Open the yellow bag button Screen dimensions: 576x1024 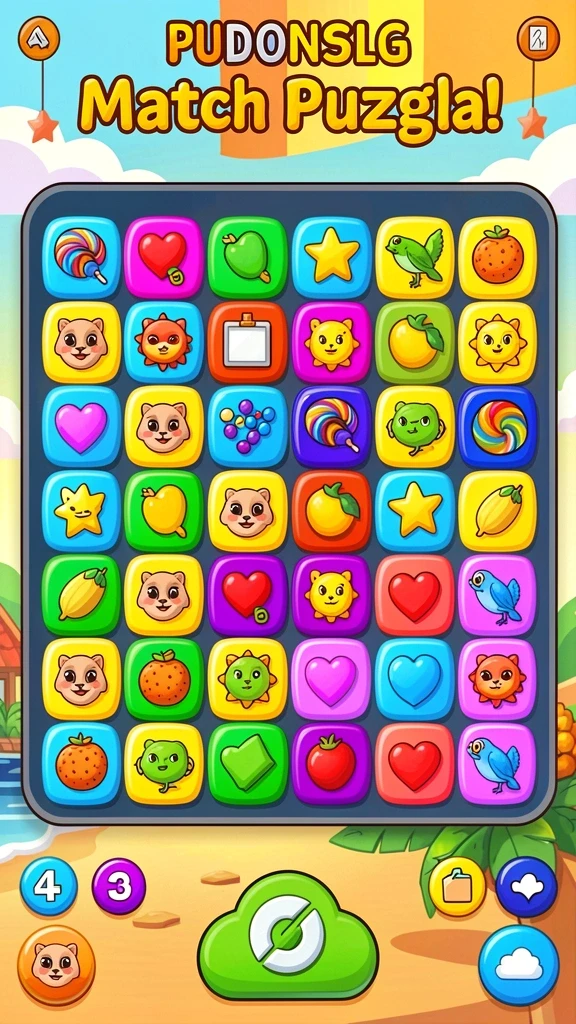coord(457,886)
